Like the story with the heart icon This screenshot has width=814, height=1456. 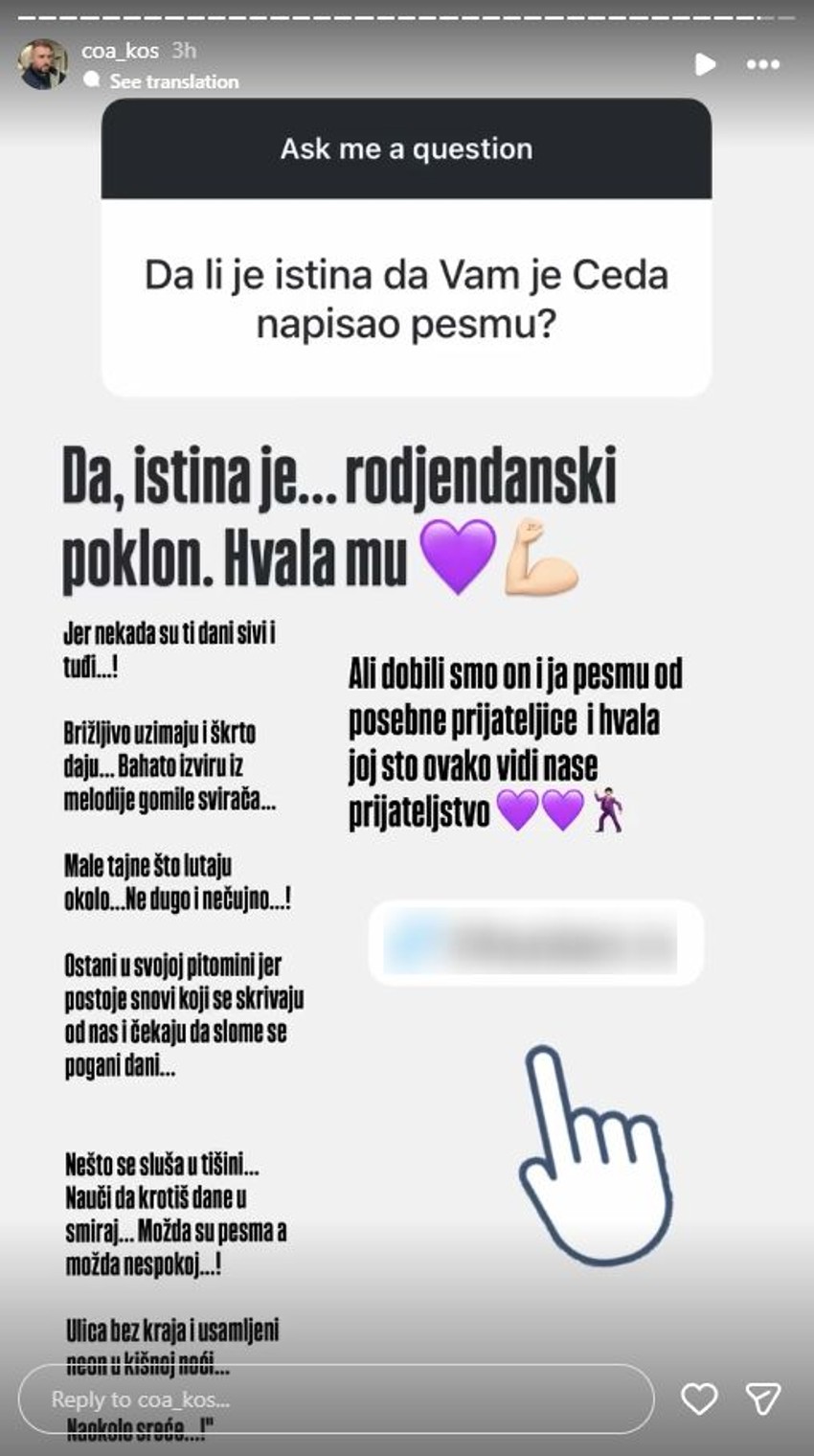[697, 1399]
